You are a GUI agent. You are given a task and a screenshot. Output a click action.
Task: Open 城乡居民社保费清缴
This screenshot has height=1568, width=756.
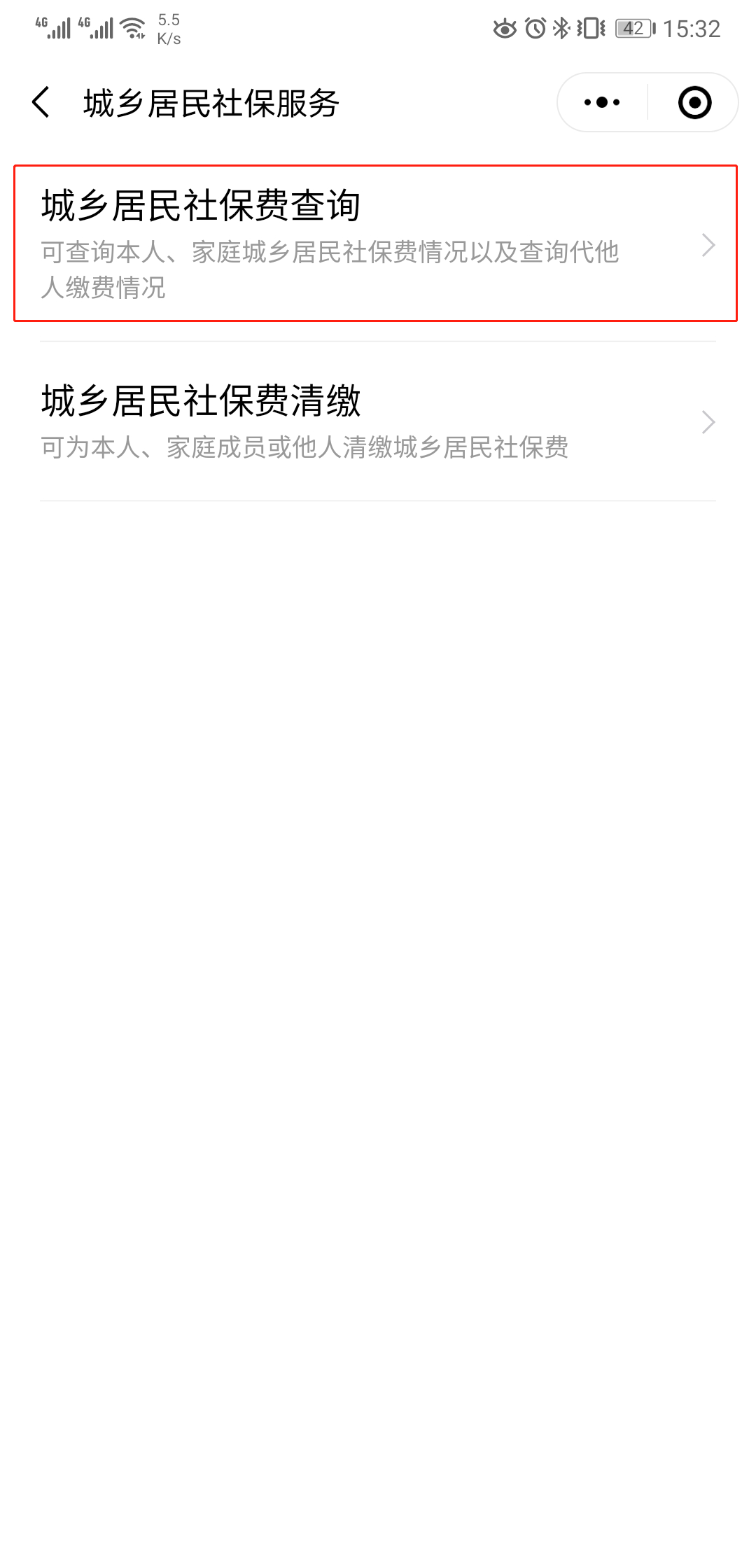[x=375, y=421]
